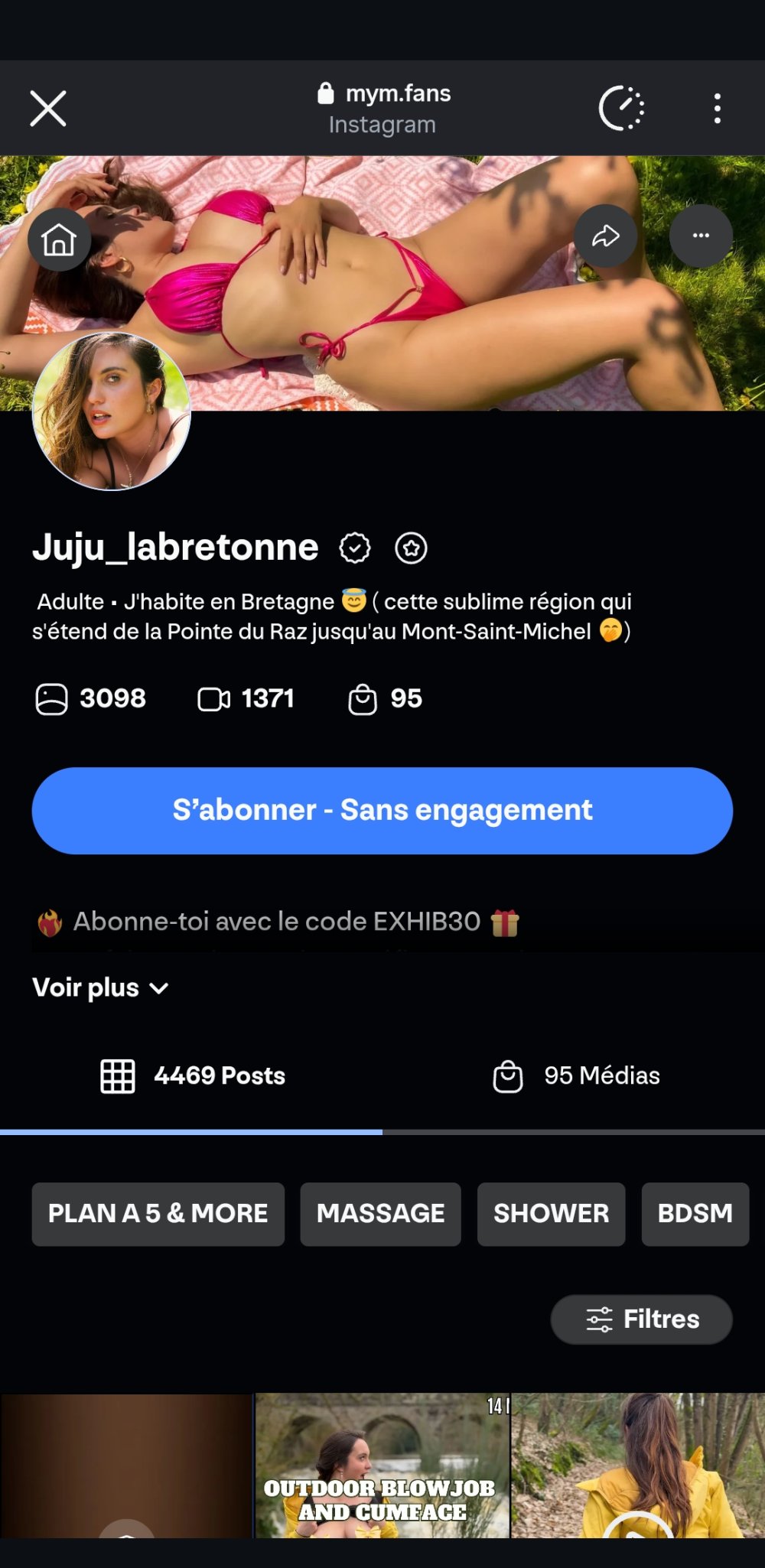This screenshot has height=1568, width=765.
Task: Expand Voir plus description
Action: coord(100,987)
